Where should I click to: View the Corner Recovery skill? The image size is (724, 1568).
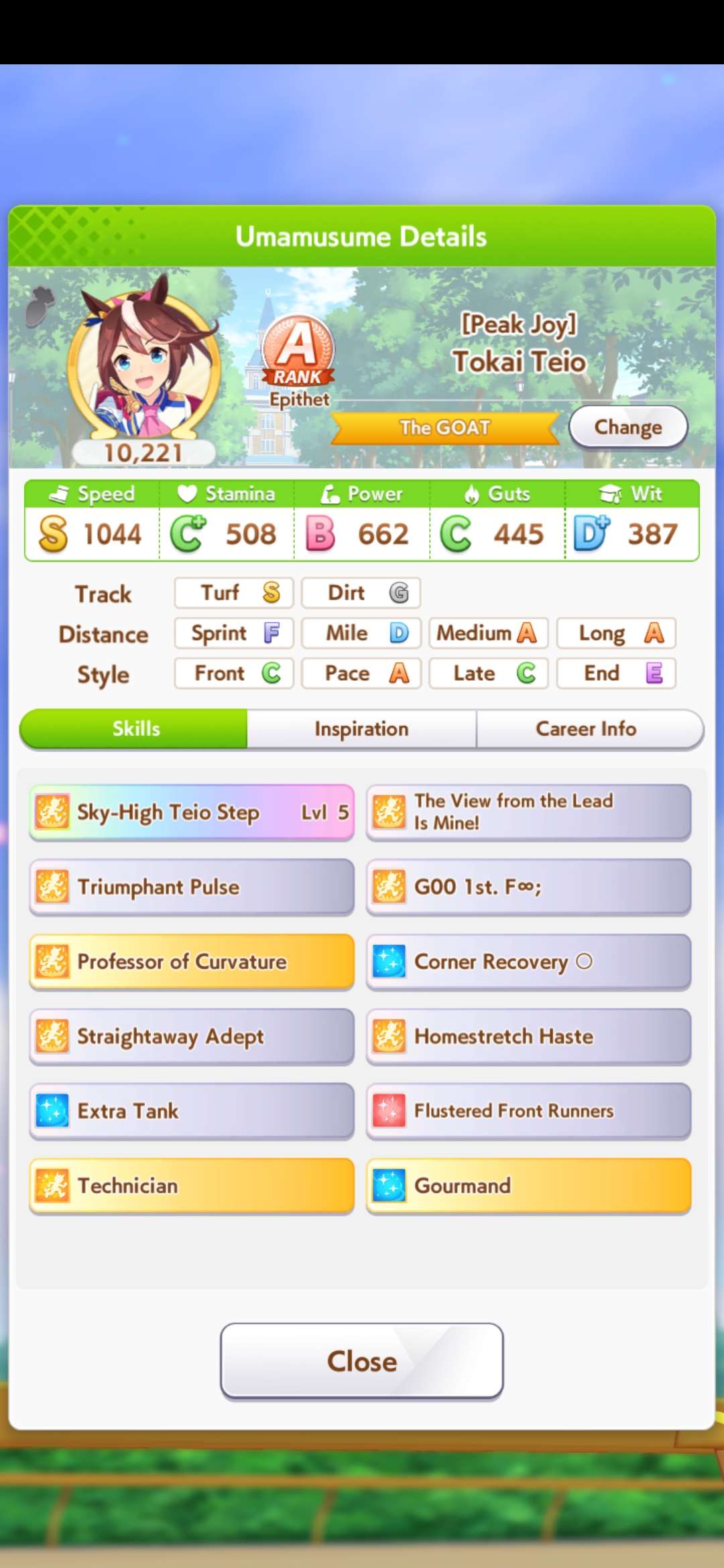pyautogui.click(x=528, y=962)
